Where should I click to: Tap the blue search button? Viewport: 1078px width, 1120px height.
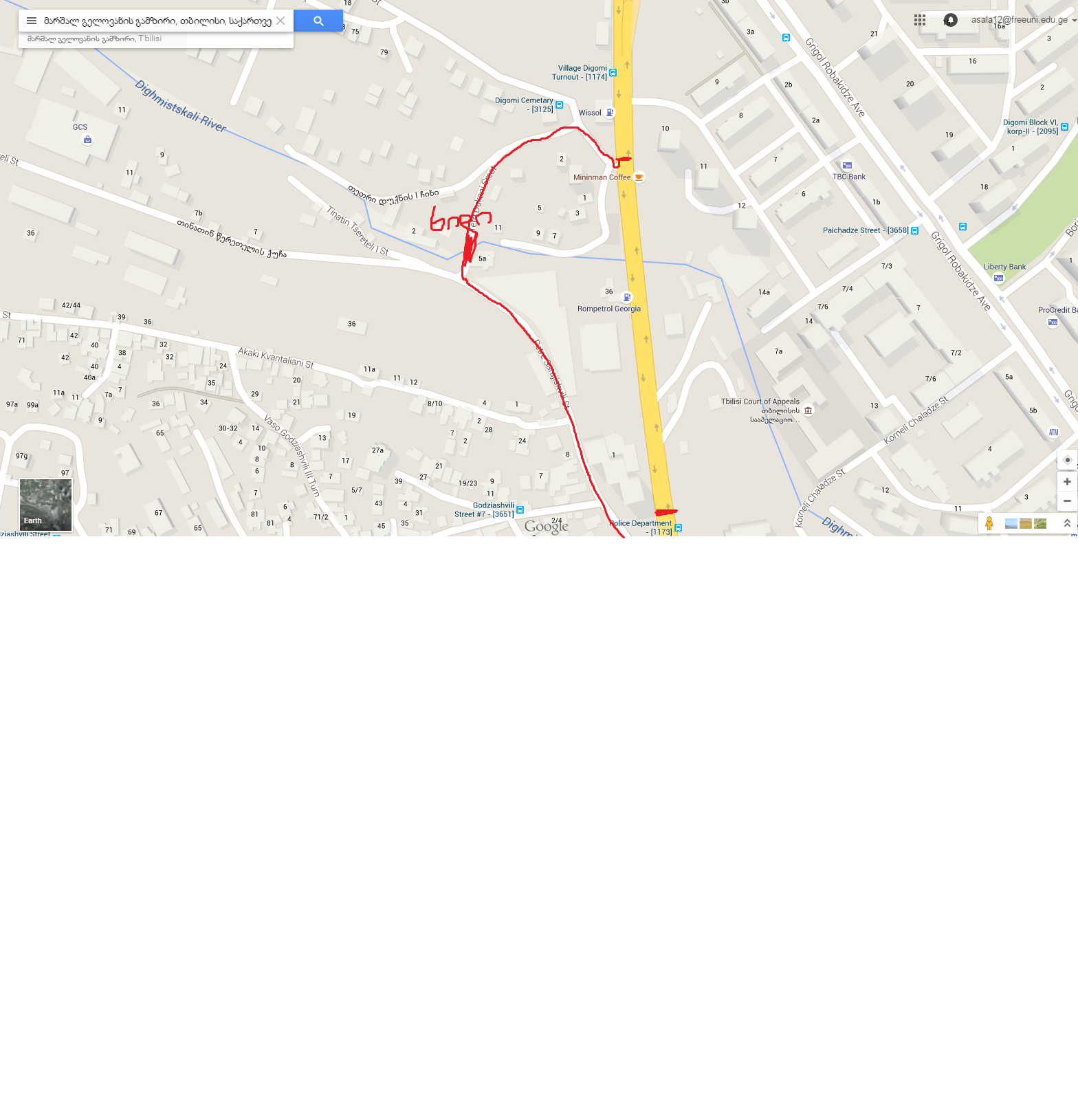pos(318,21)
